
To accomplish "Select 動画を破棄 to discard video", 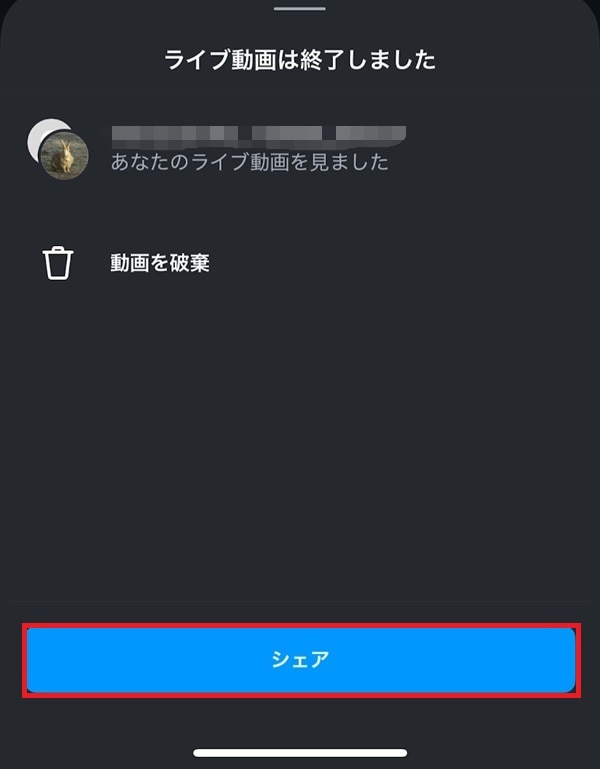I will (159, 264).
